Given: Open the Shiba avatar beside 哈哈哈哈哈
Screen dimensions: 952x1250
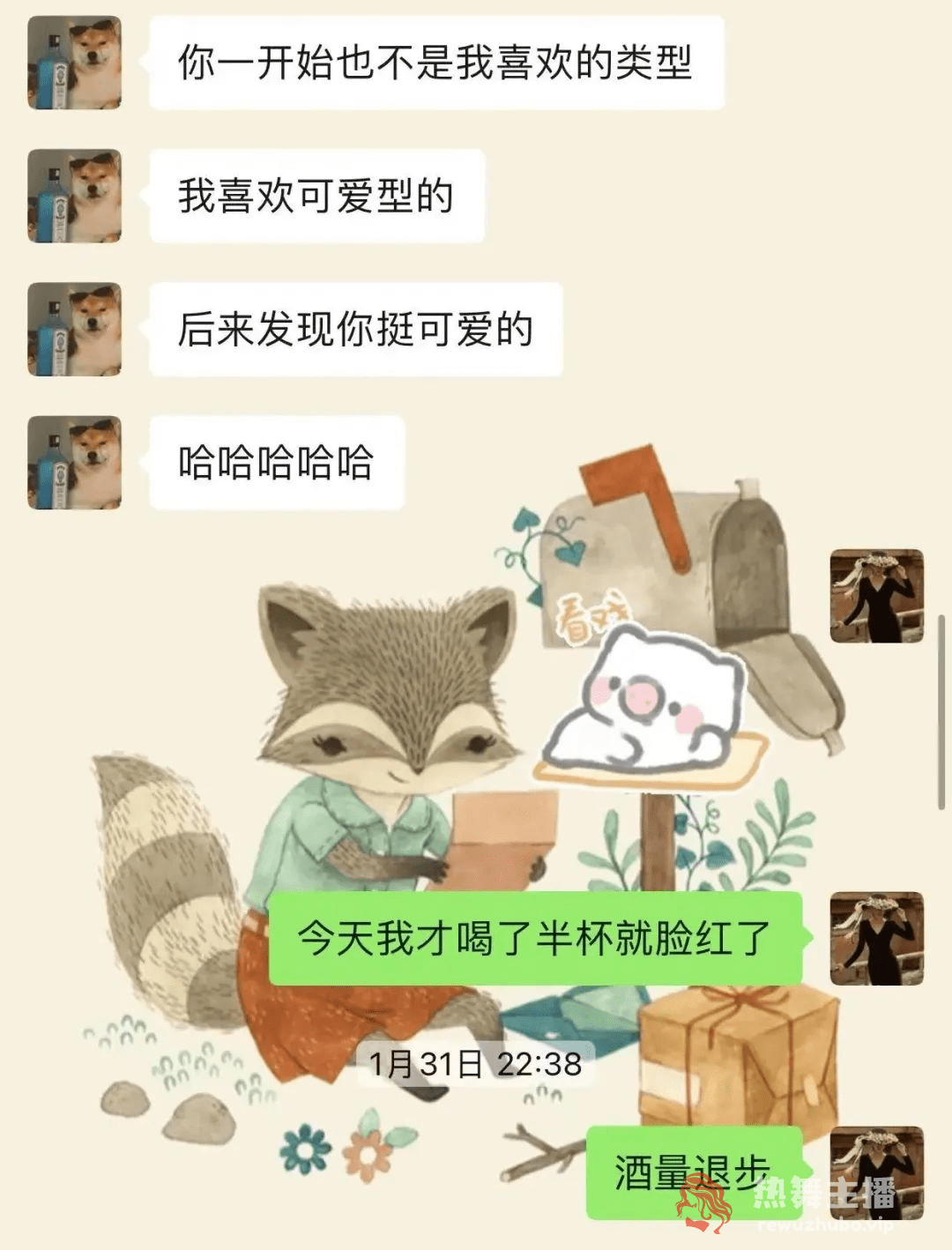Looking at the screenshot, I should (74, 463).
